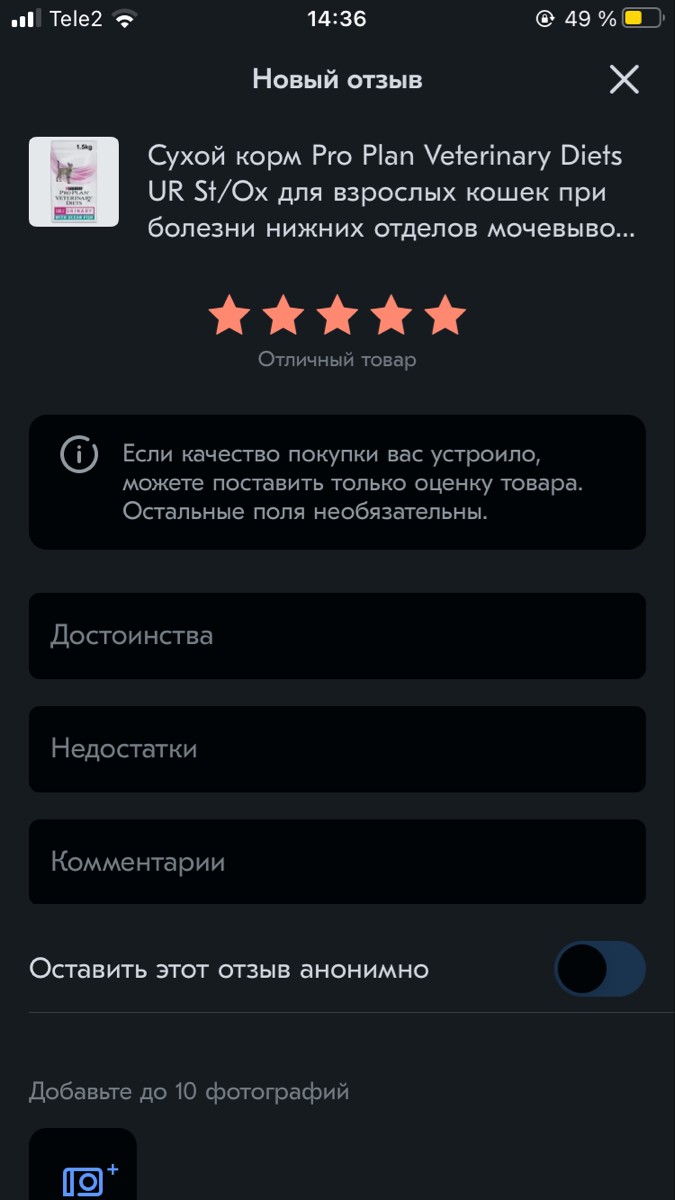Image resolution: width=675 pixels, height=1200 pixels.
Task: Enable the anonymous review toggle
Action: pyautogui.click(x=600, y=969)
